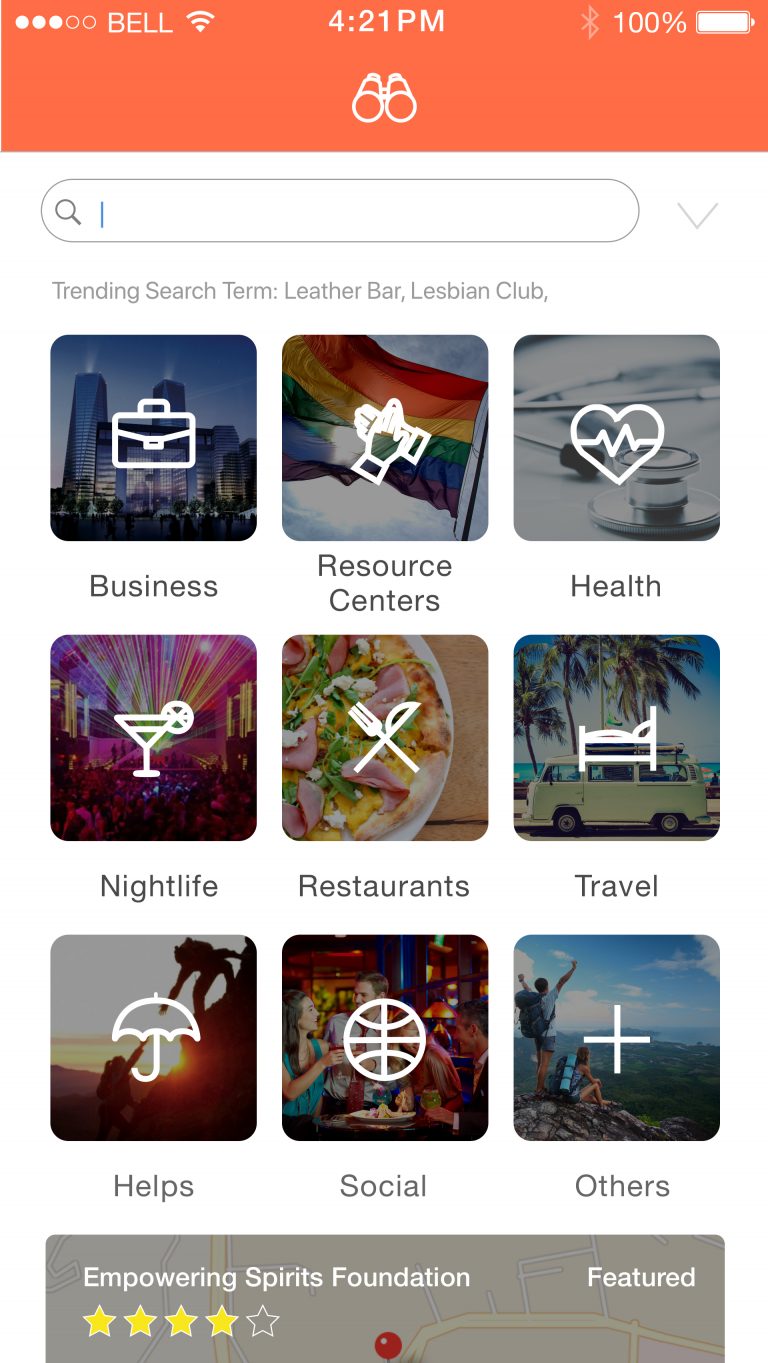Screen dimensions: 768x1363
Task: Expand the chevron next to the search bar
Action: tap(697, 214)
